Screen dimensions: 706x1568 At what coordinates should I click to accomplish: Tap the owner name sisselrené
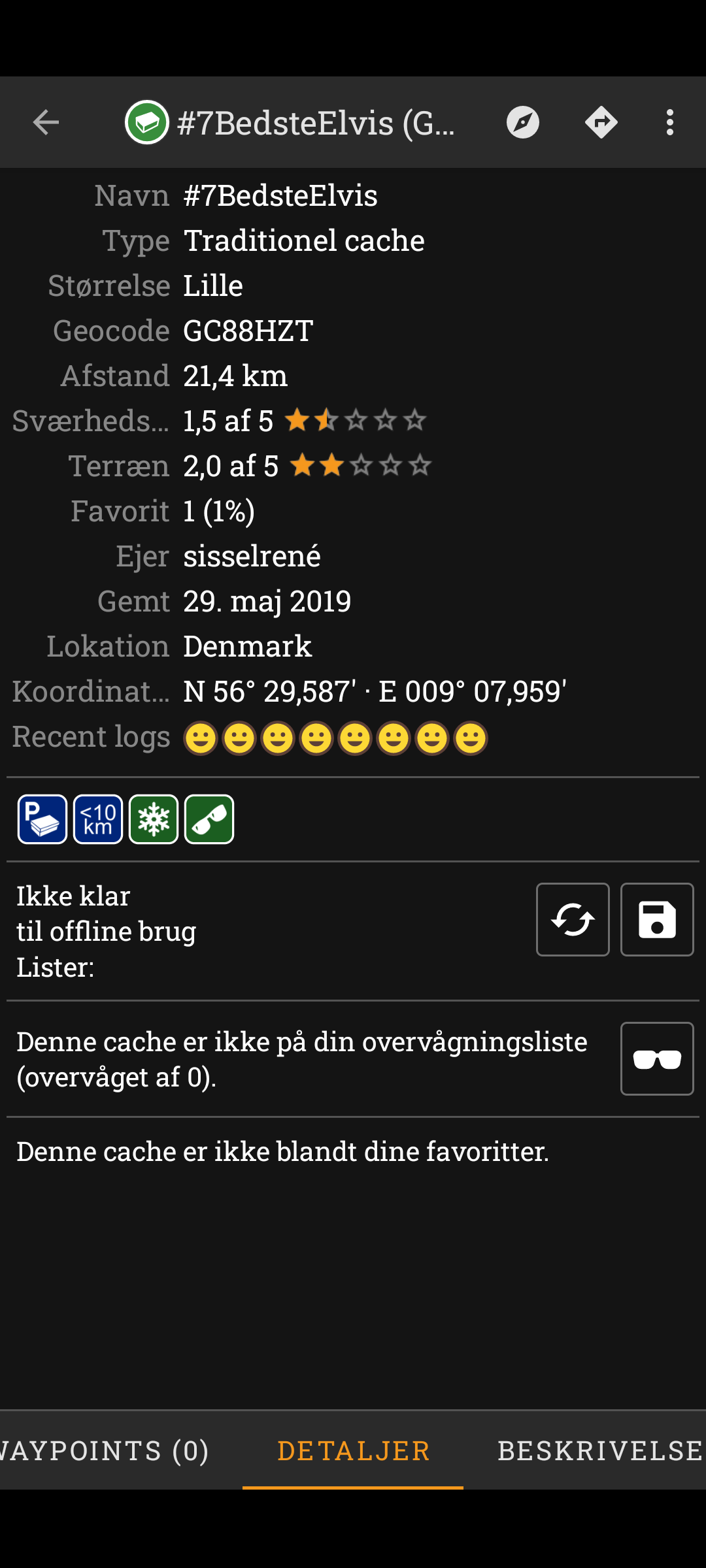point(252,556)
